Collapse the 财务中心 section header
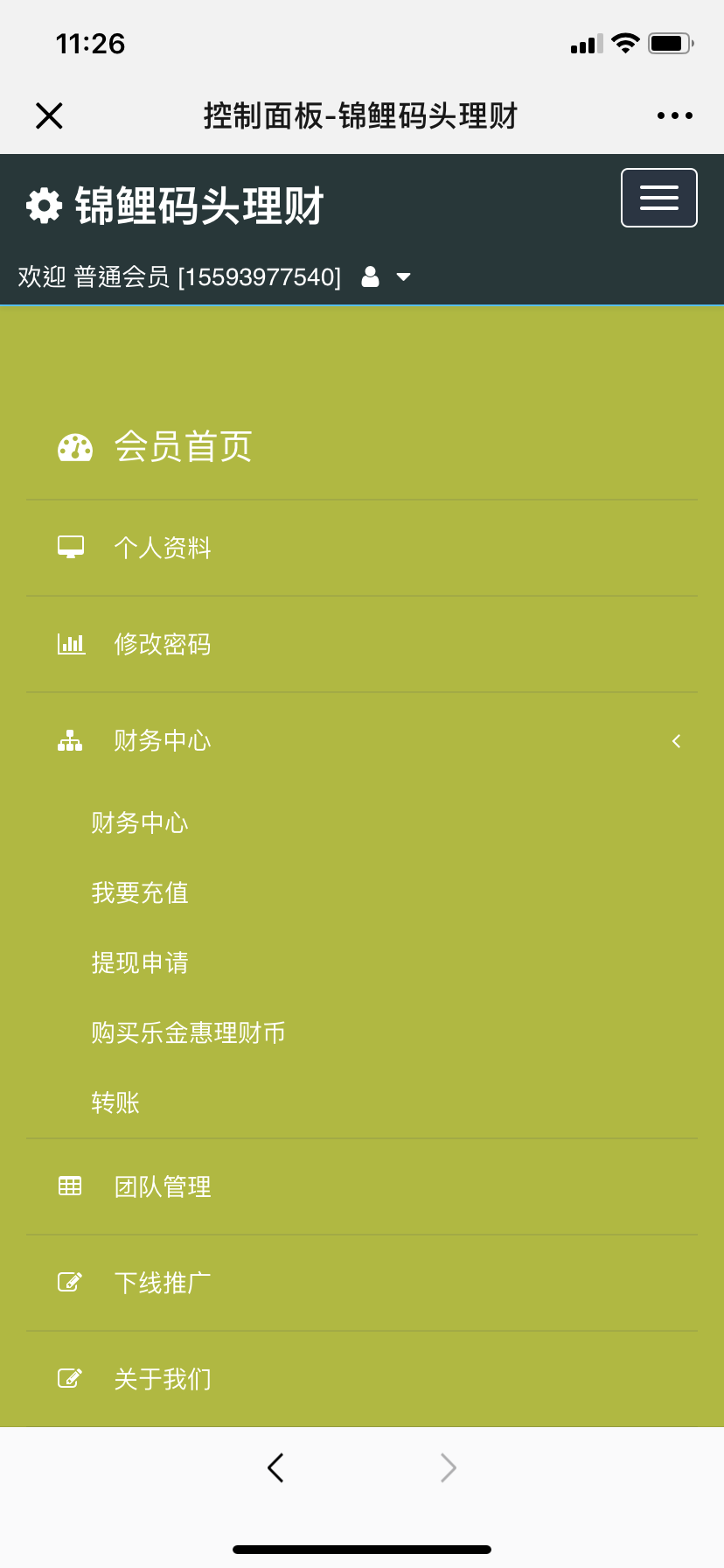This screenshot has width=724, height=1568. pyautogui.click(x=362, y=741)
